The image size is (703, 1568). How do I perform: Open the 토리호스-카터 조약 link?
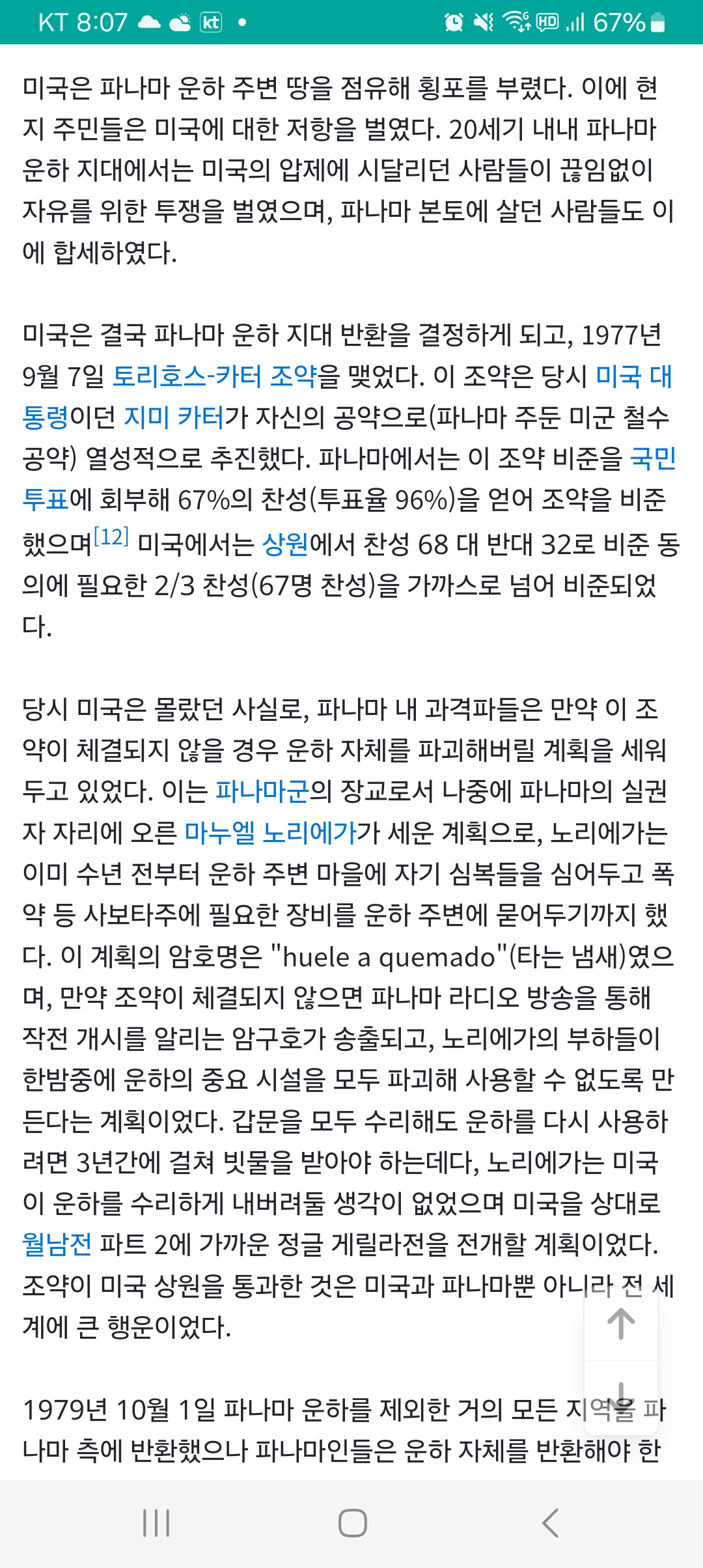[x=214, y=376]
